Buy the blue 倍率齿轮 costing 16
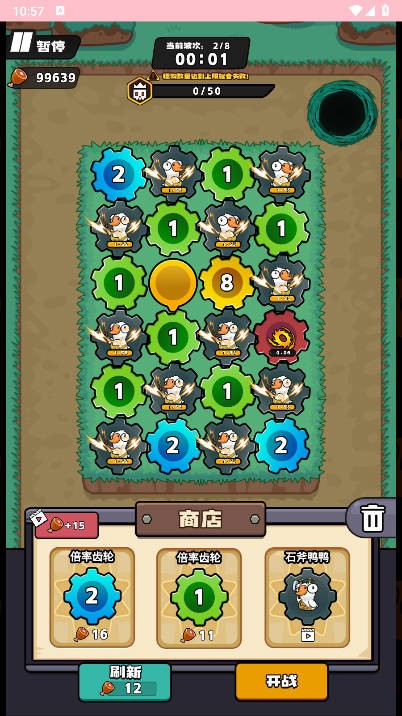 (92, 597)
